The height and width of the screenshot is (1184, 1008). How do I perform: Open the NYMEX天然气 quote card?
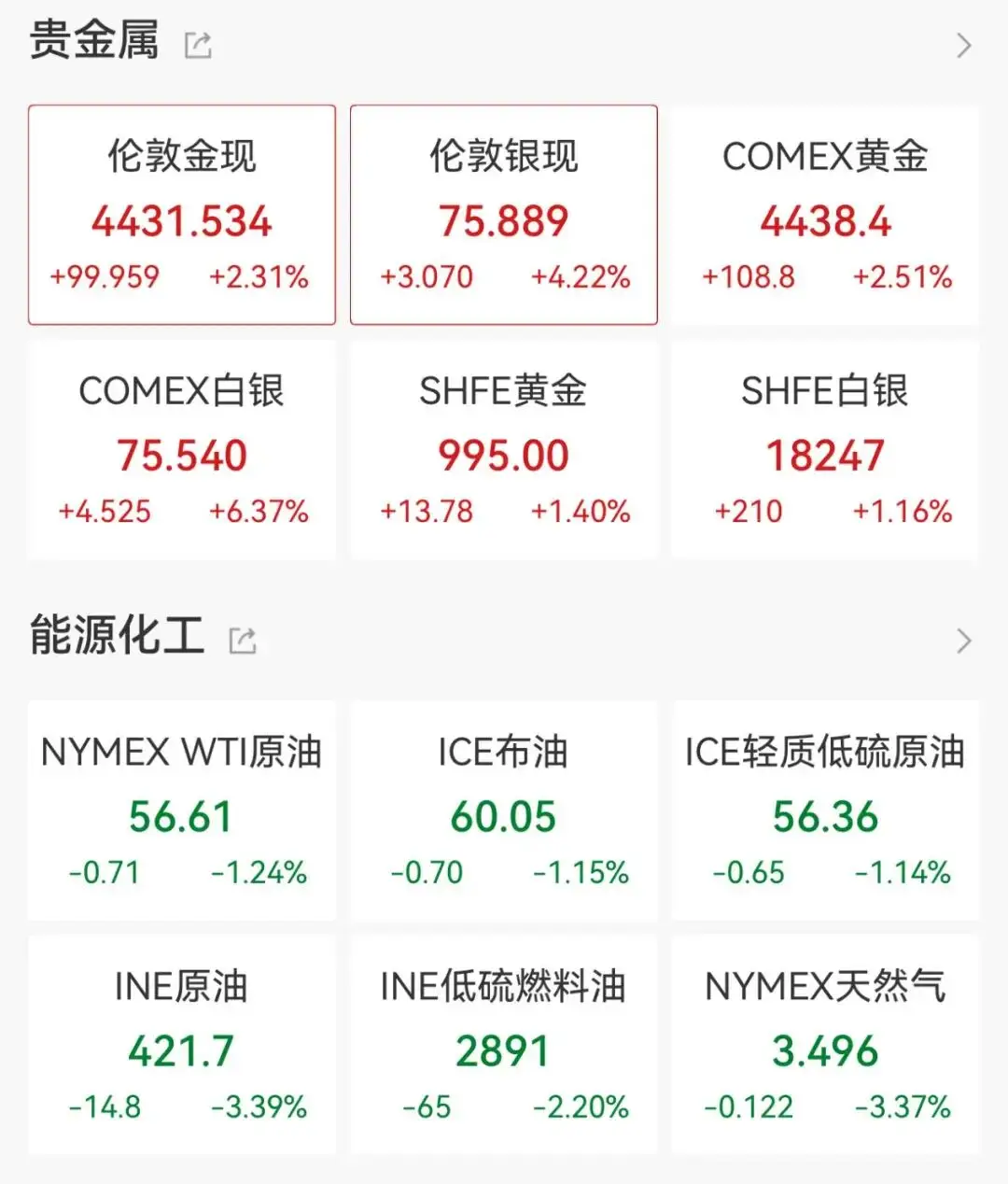tap(825, 1044)
